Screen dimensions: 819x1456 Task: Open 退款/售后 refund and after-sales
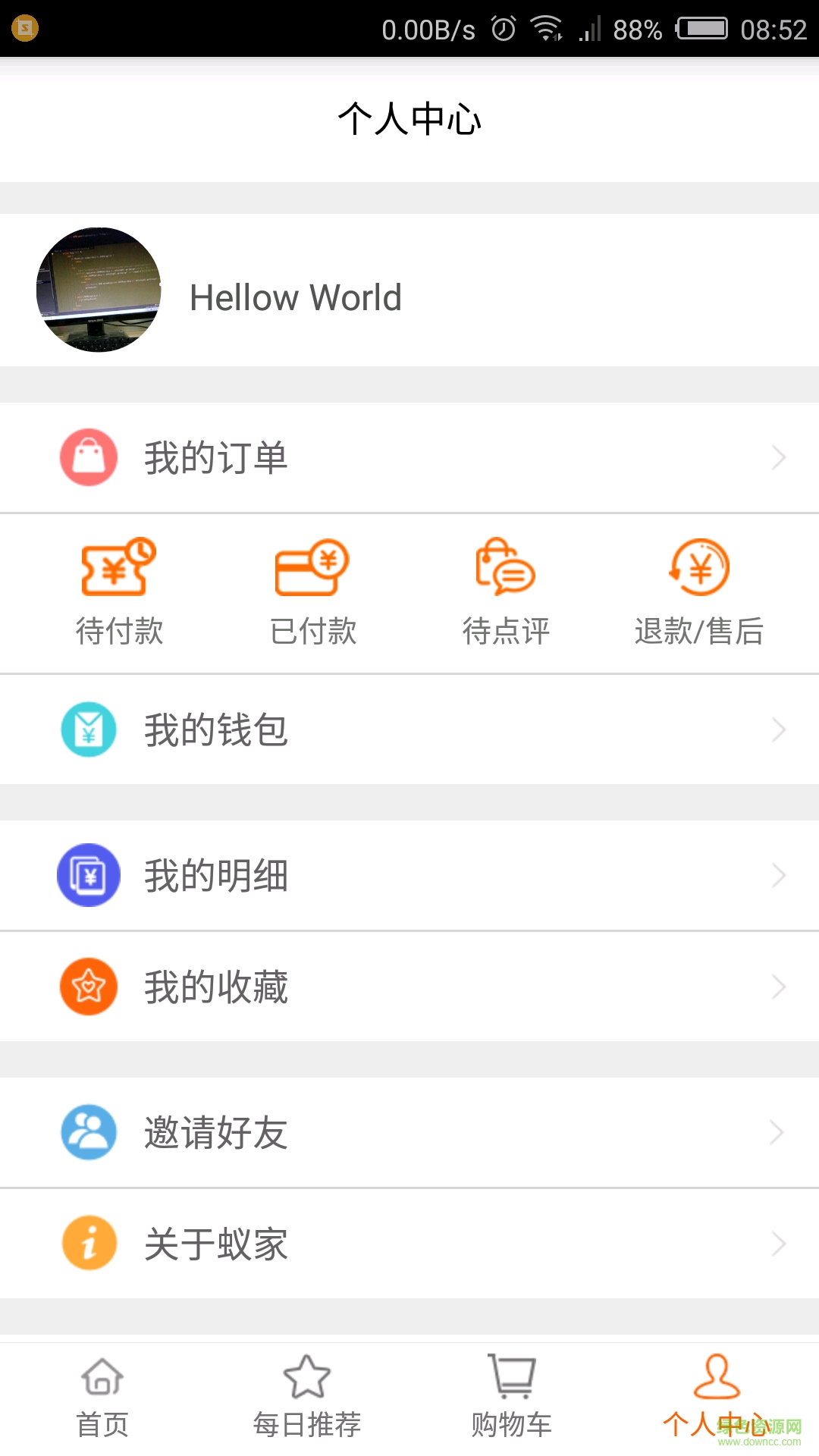698,591
